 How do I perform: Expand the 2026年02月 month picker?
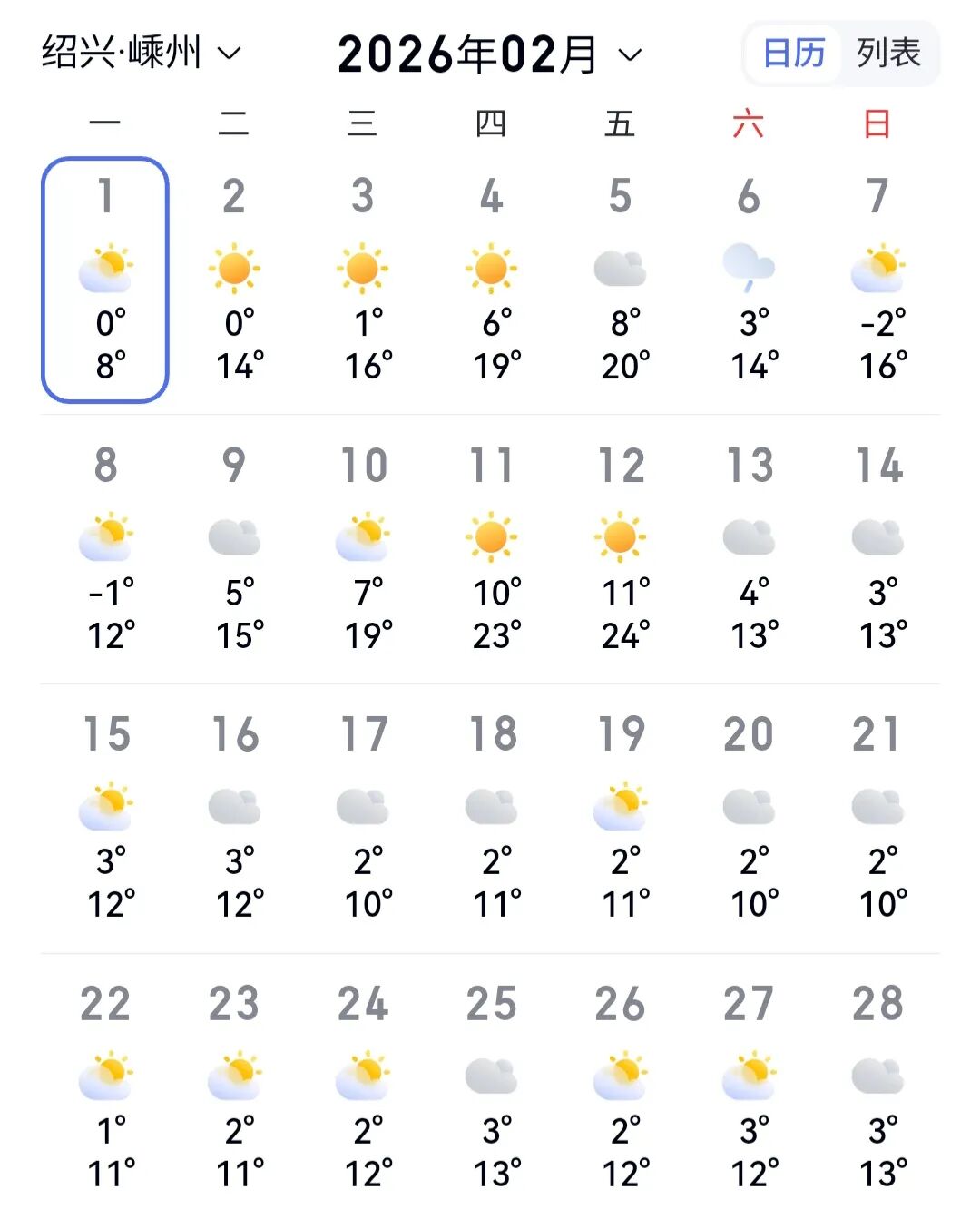tap(489, 54)
